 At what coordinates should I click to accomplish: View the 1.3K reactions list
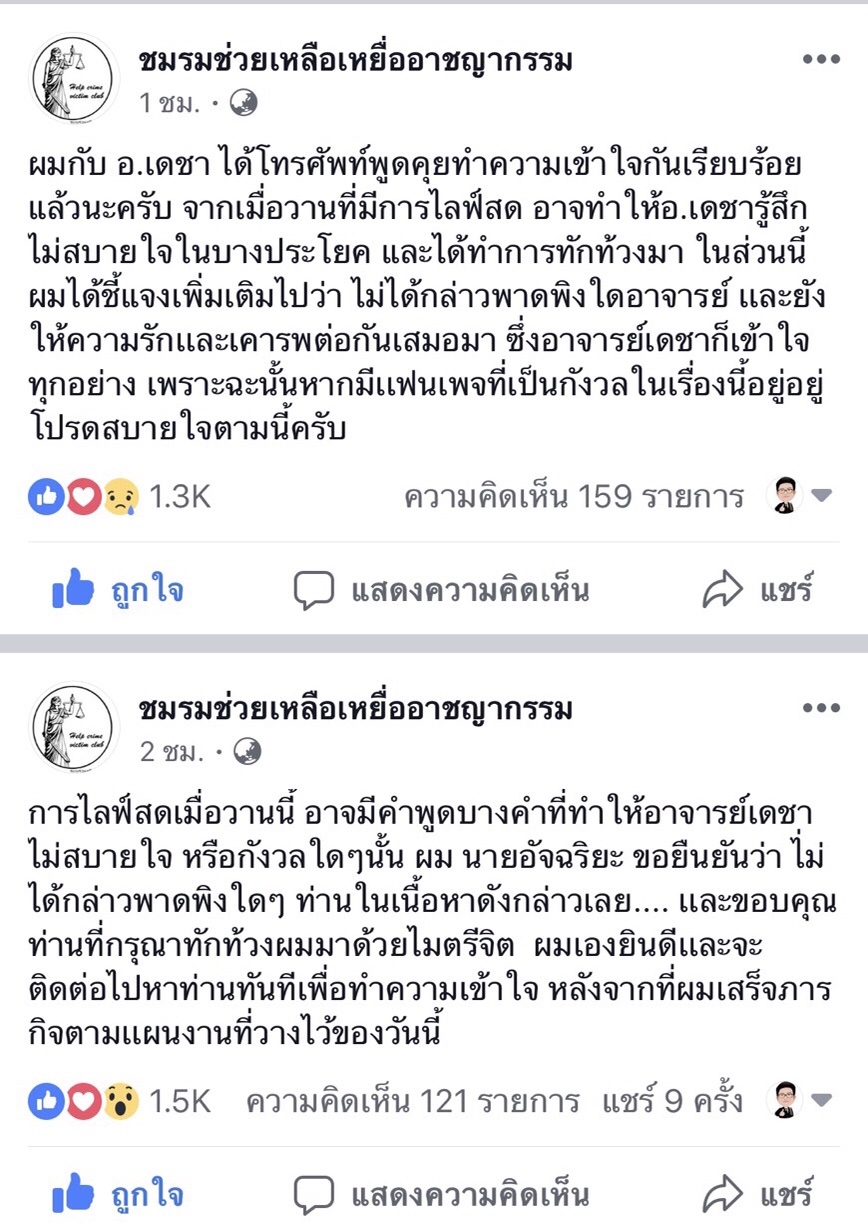120,496
